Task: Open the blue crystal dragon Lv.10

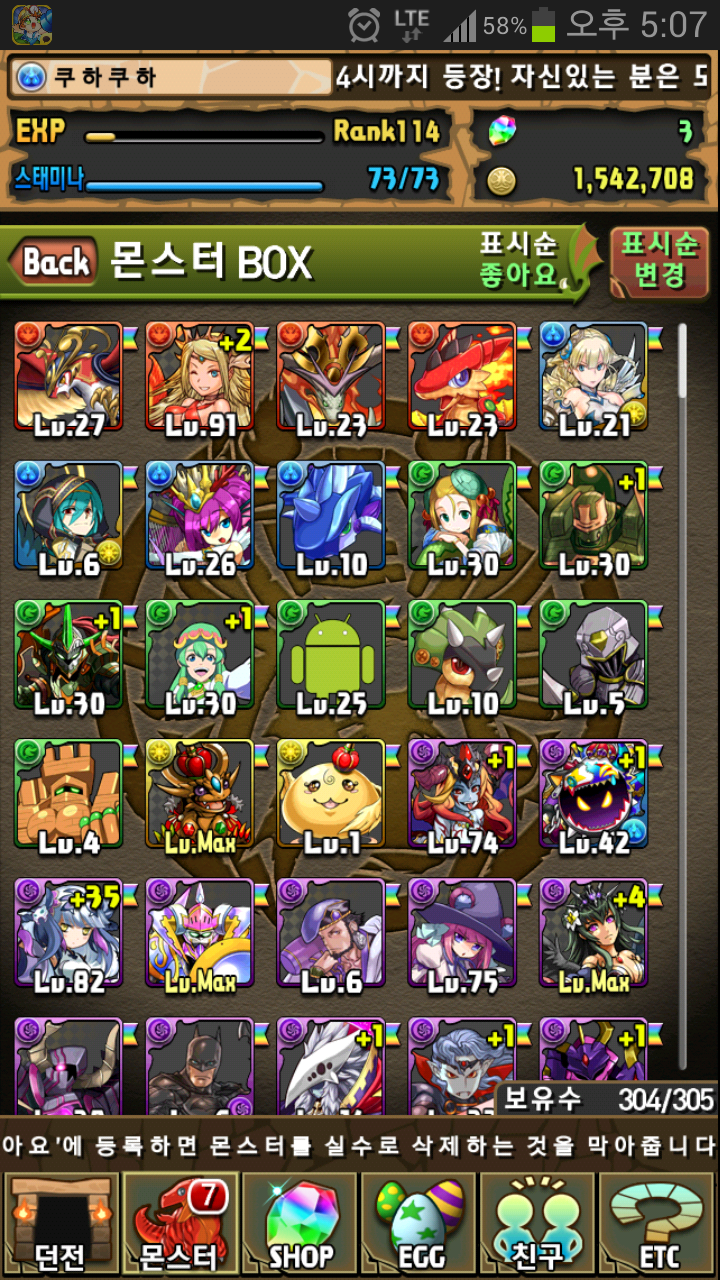Action: 331,516
